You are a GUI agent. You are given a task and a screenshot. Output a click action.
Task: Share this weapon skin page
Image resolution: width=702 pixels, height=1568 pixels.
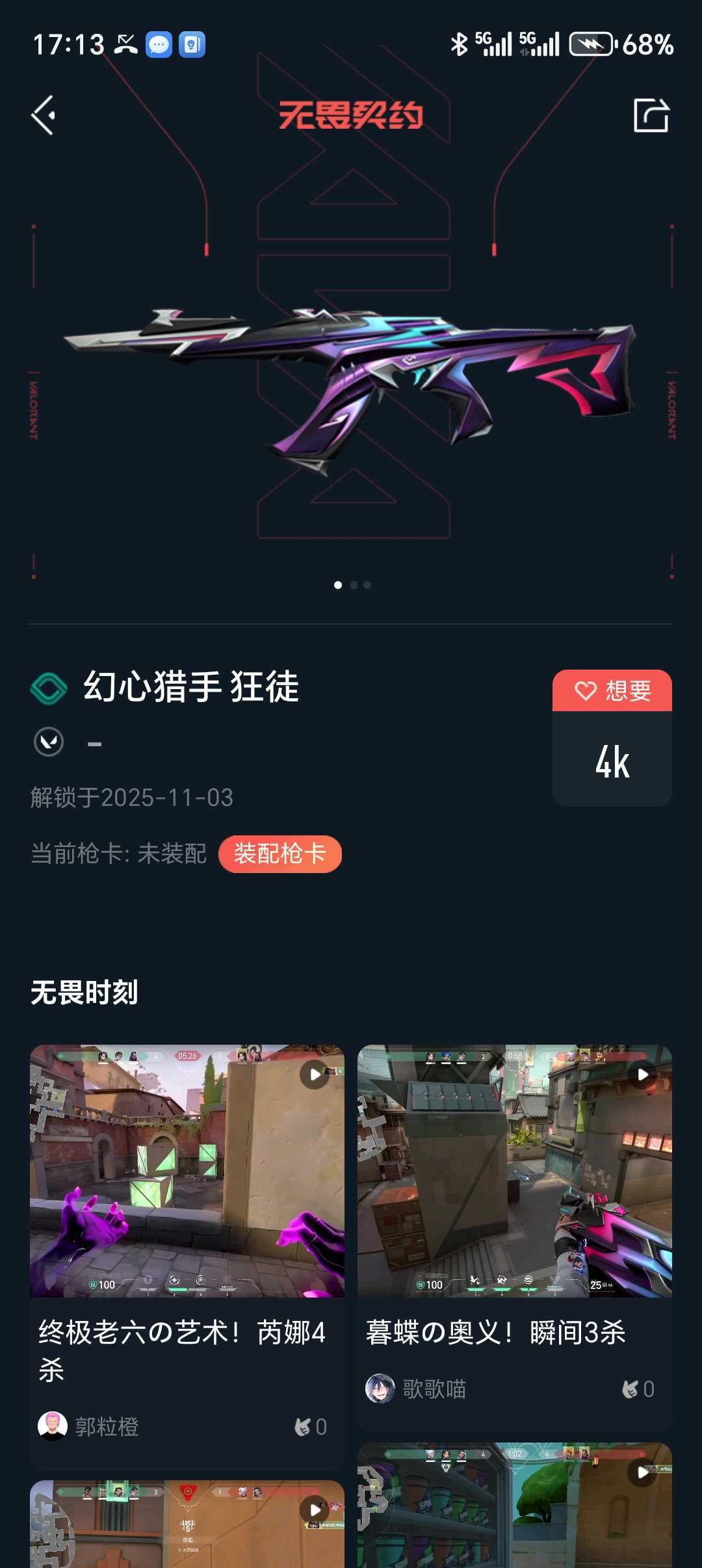pyautogui.click(x=651, y=116)
